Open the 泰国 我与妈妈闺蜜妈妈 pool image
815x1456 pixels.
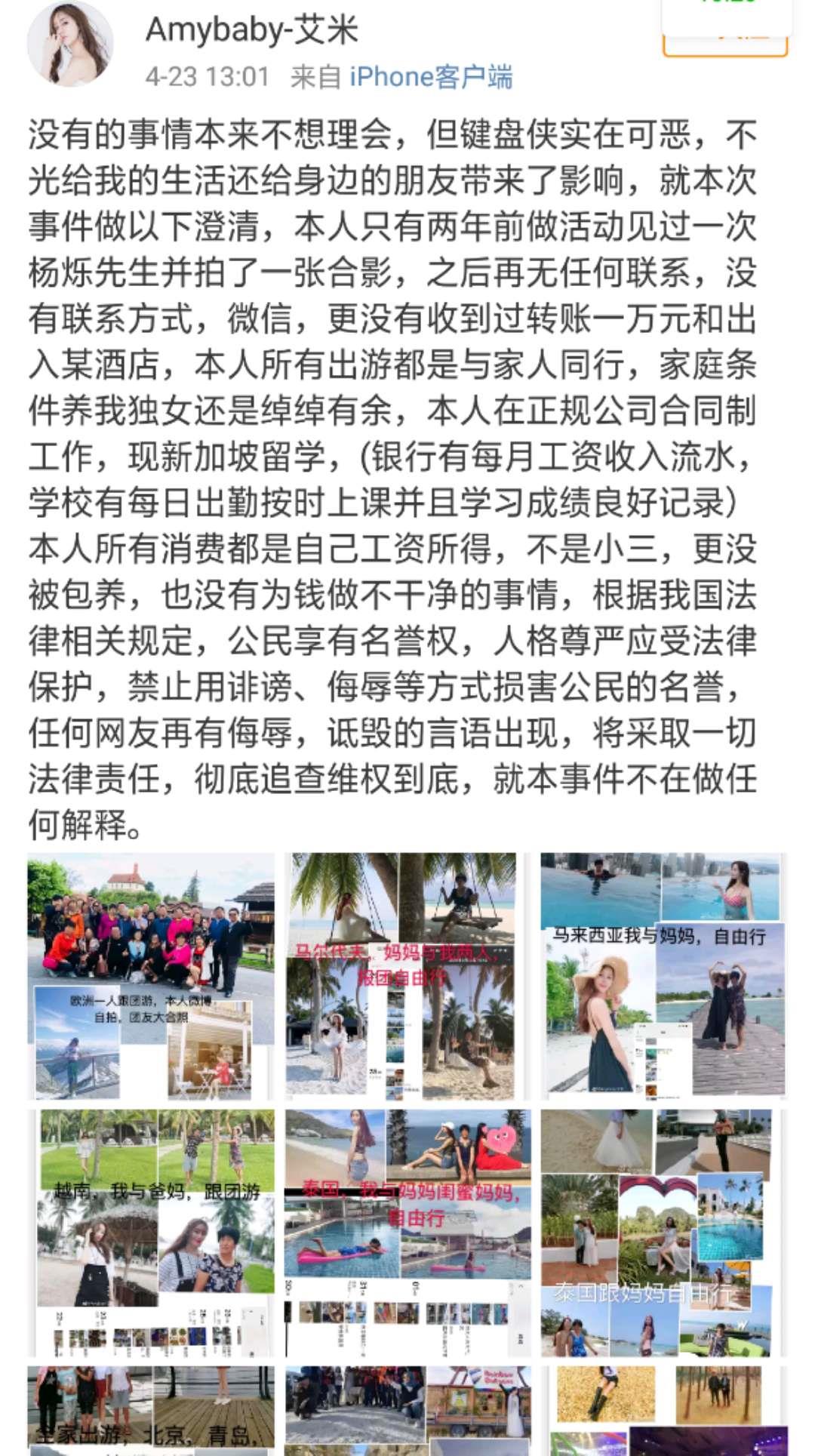pyautogui.click(x=407, y=1232)
